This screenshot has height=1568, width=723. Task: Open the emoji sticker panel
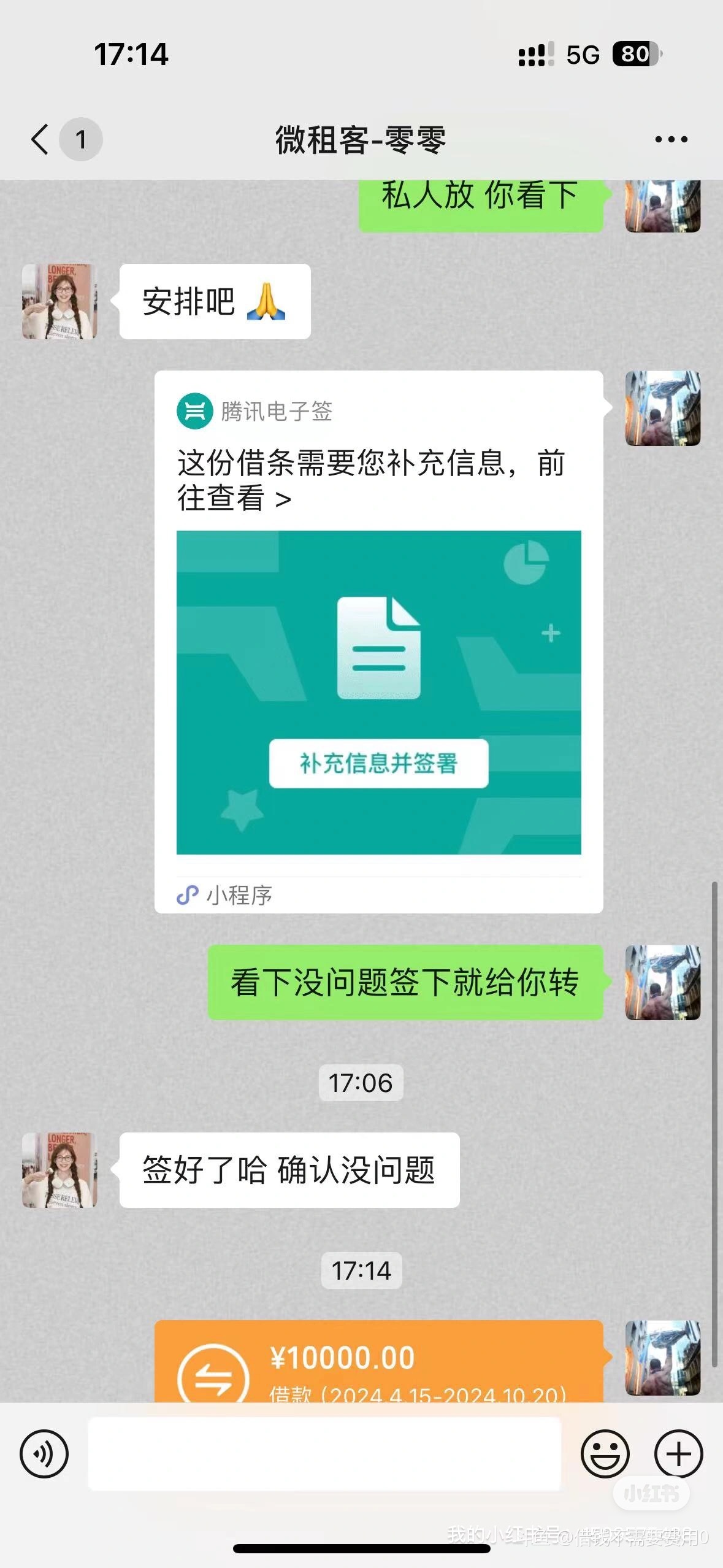(x=605, y=1453)
